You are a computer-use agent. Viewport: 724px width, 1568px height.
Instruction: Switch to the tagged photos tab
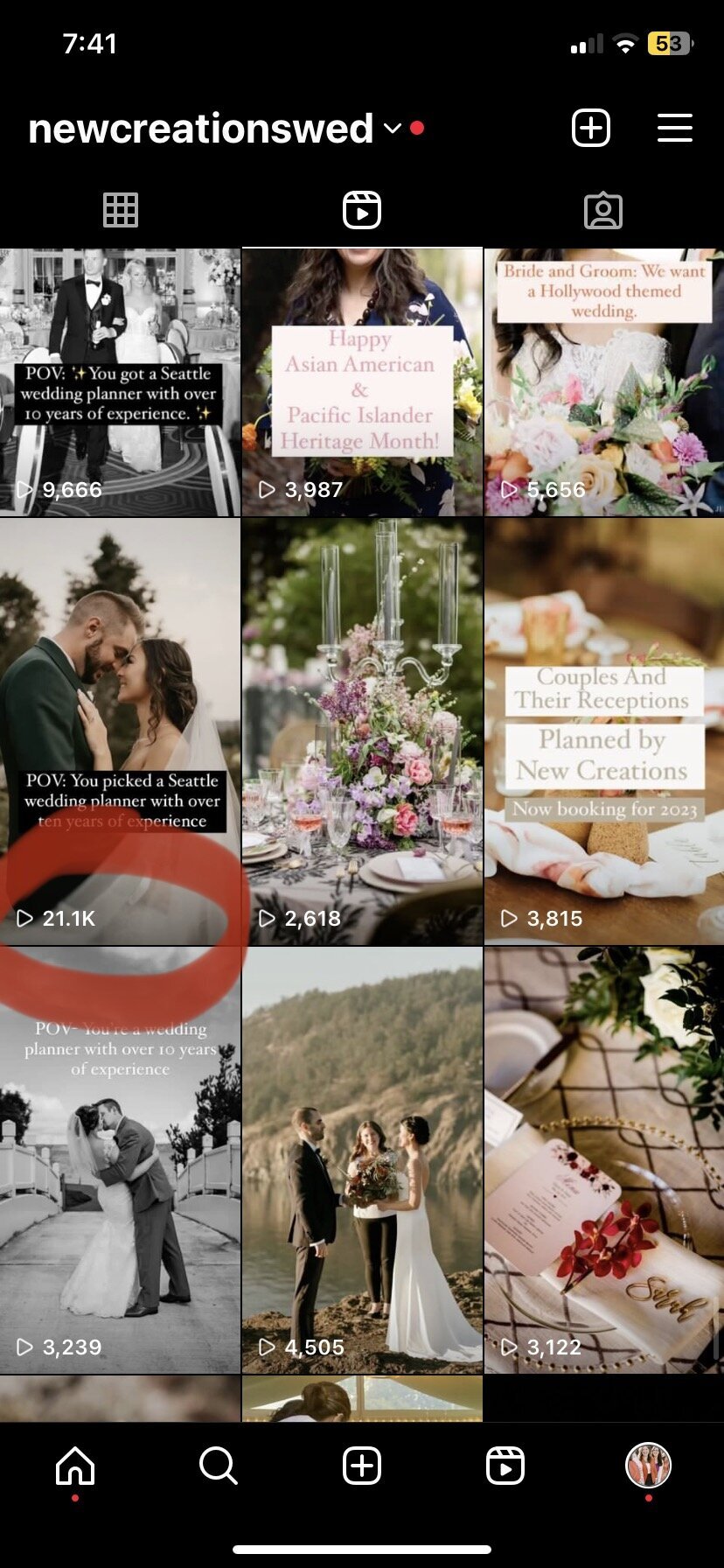[603, 210]
